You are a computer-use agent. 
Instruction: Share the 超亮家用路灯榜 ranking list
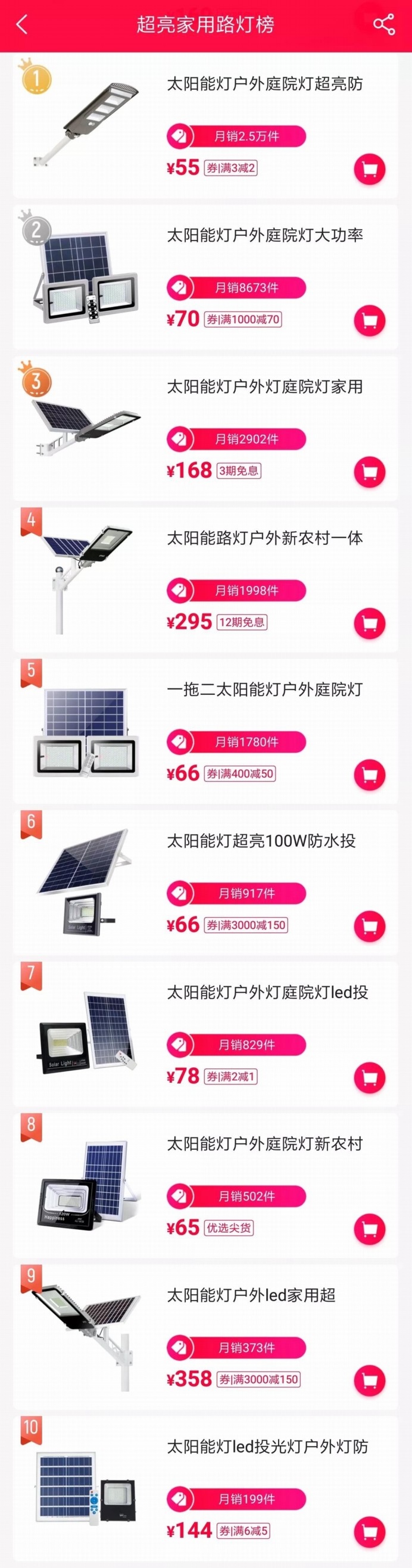(383, 25)
